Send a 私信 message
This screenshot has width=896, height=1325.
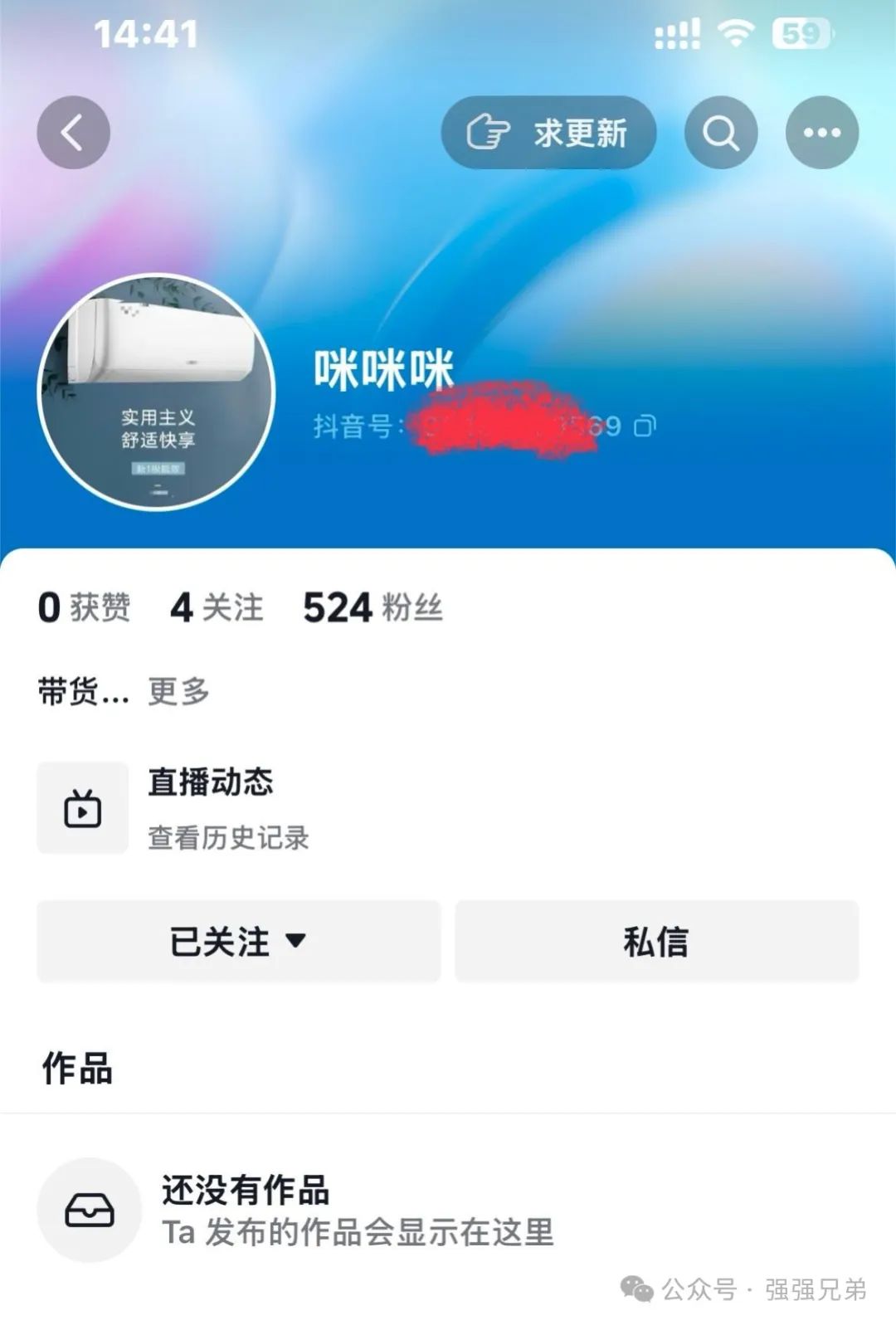click(656, 942)
